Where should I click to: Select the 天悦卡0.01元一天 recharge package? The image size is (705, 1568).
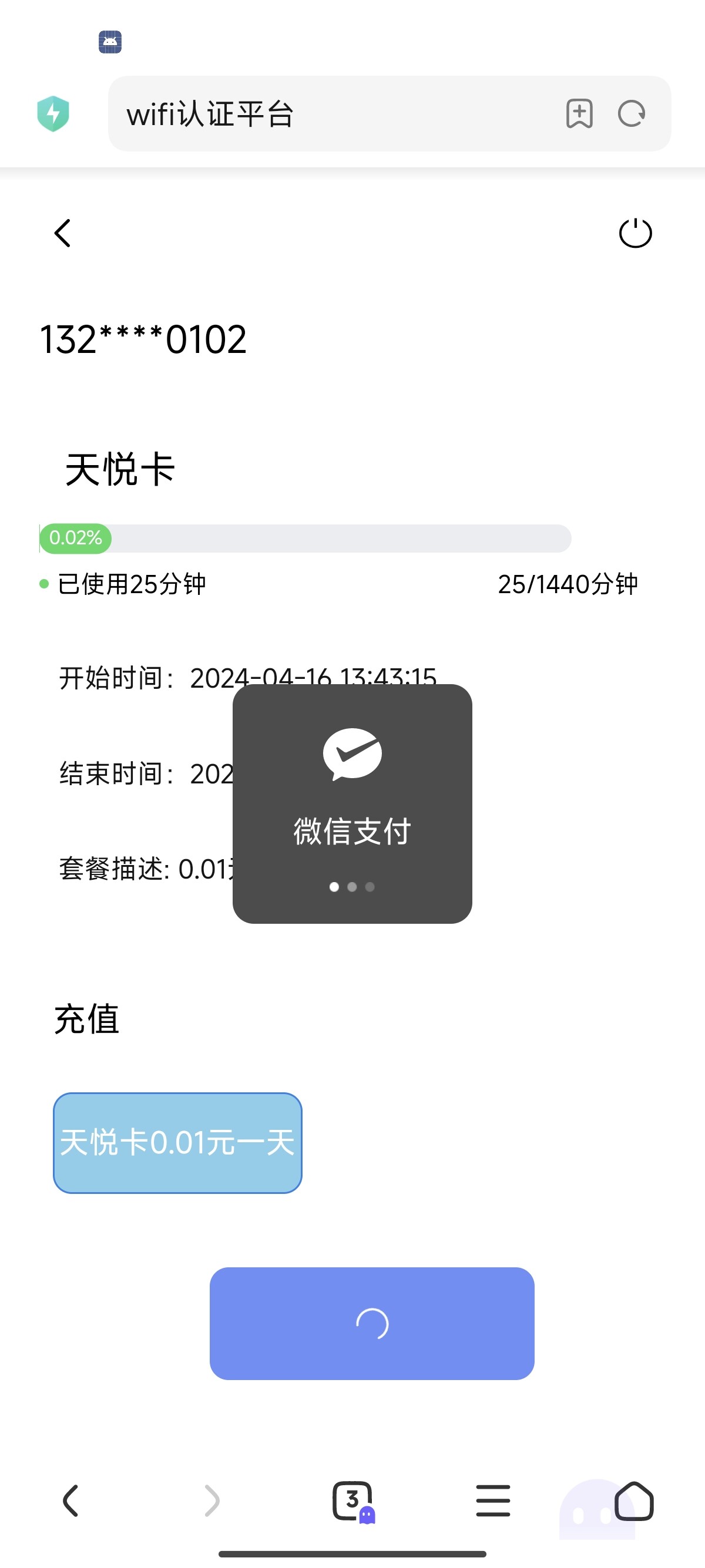click(178, 1142)
